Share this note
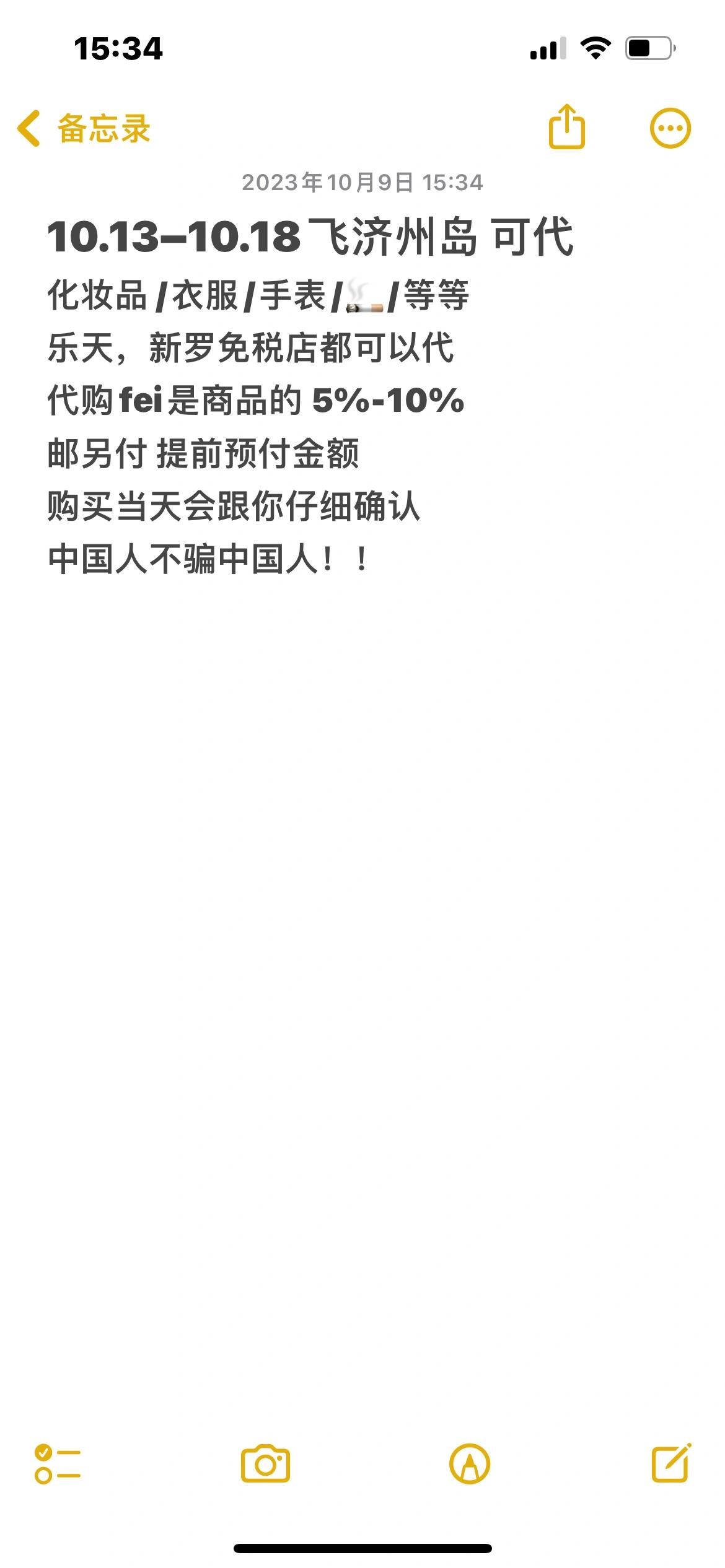This screenshot has width=725, height=1568. coord(566,127)
